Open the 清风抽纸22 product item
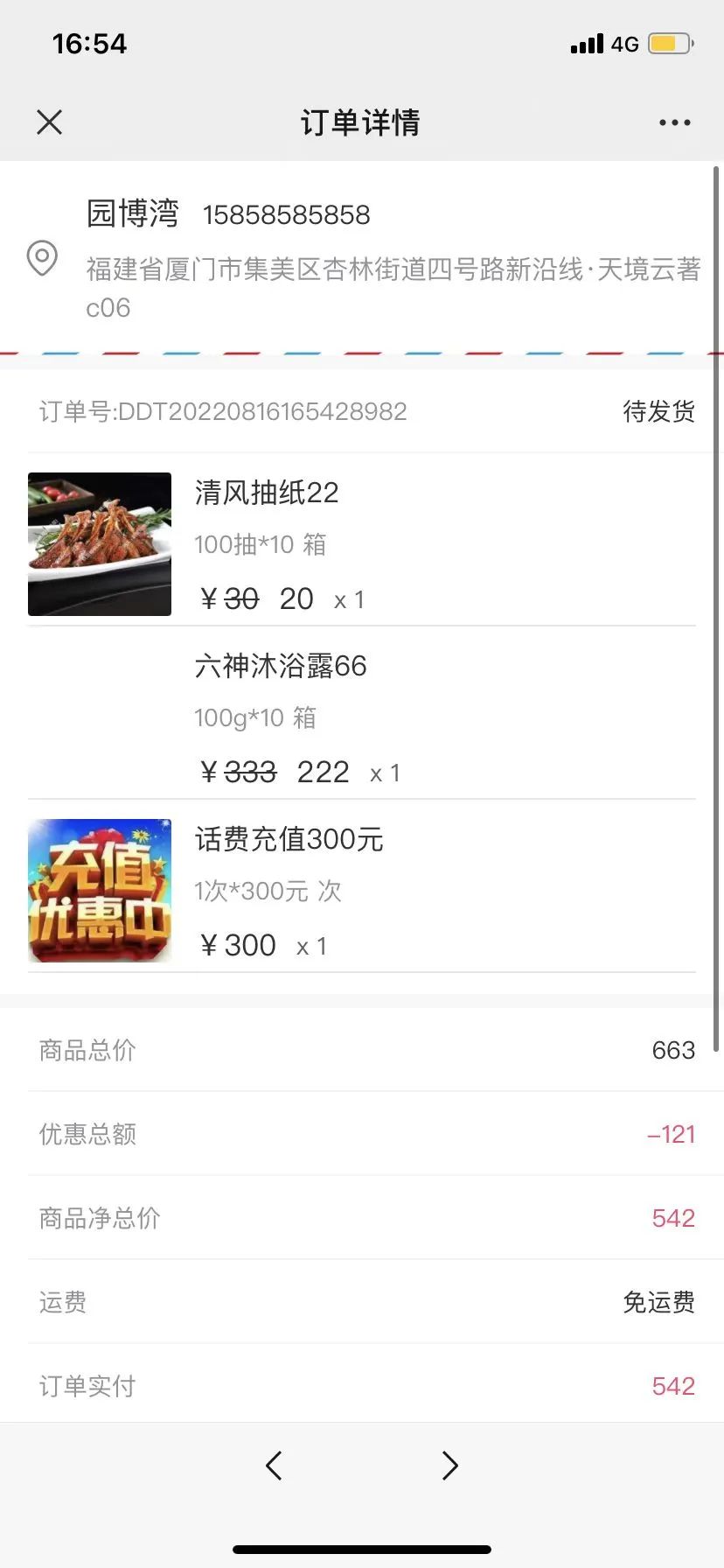Image resolution: width=724 pixels, height=1568 pixels. point(267,493)
